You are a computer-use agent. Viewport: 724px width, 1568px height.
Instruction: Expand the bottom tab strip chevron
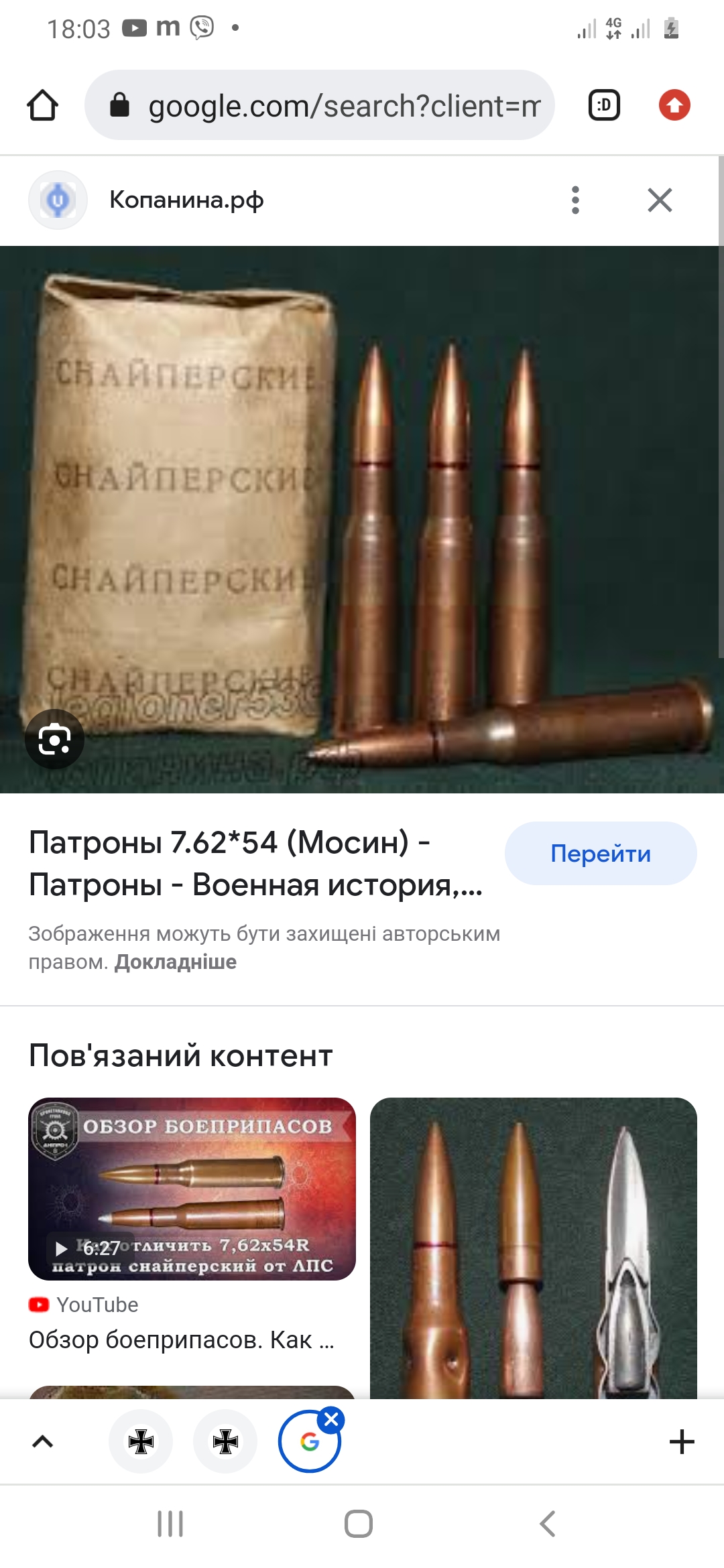42,1441
